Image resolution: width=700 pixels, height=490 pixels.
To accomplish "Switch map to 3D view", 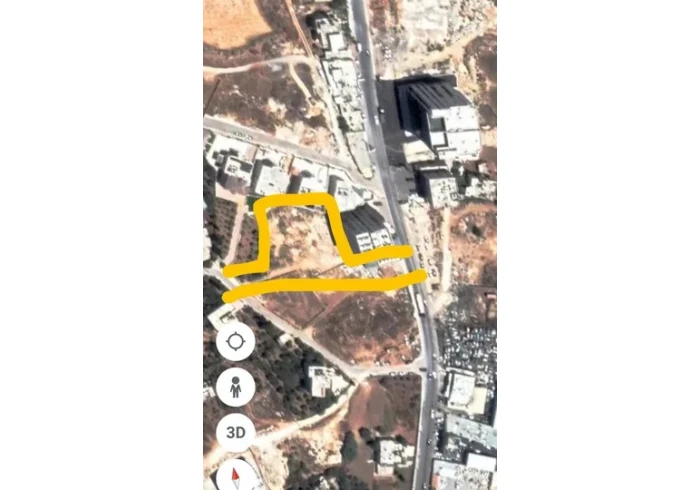I will coord(235,433).
